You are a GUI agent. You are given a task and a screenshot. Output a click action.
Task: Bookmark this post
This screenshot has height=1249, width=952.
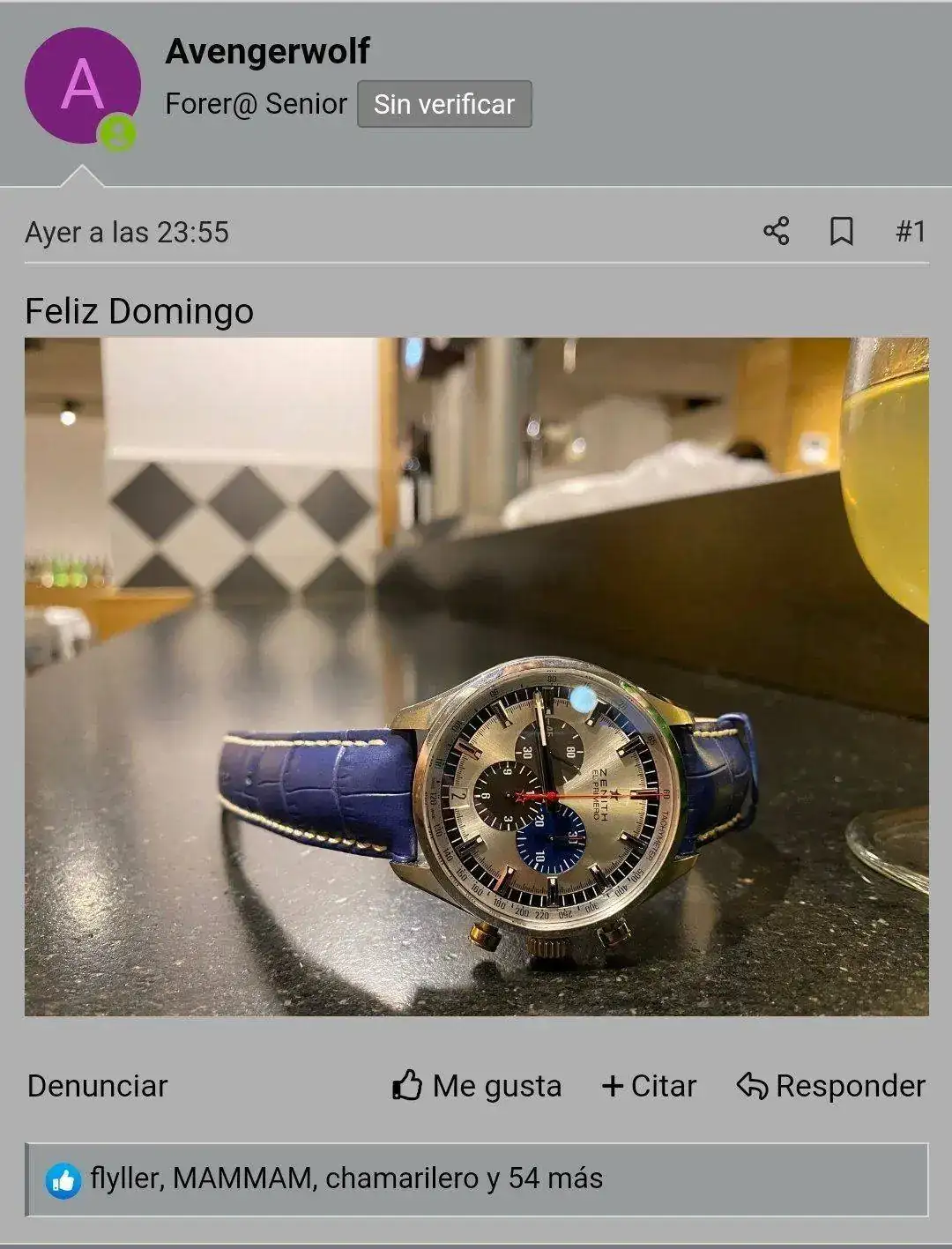click(842, 232)
